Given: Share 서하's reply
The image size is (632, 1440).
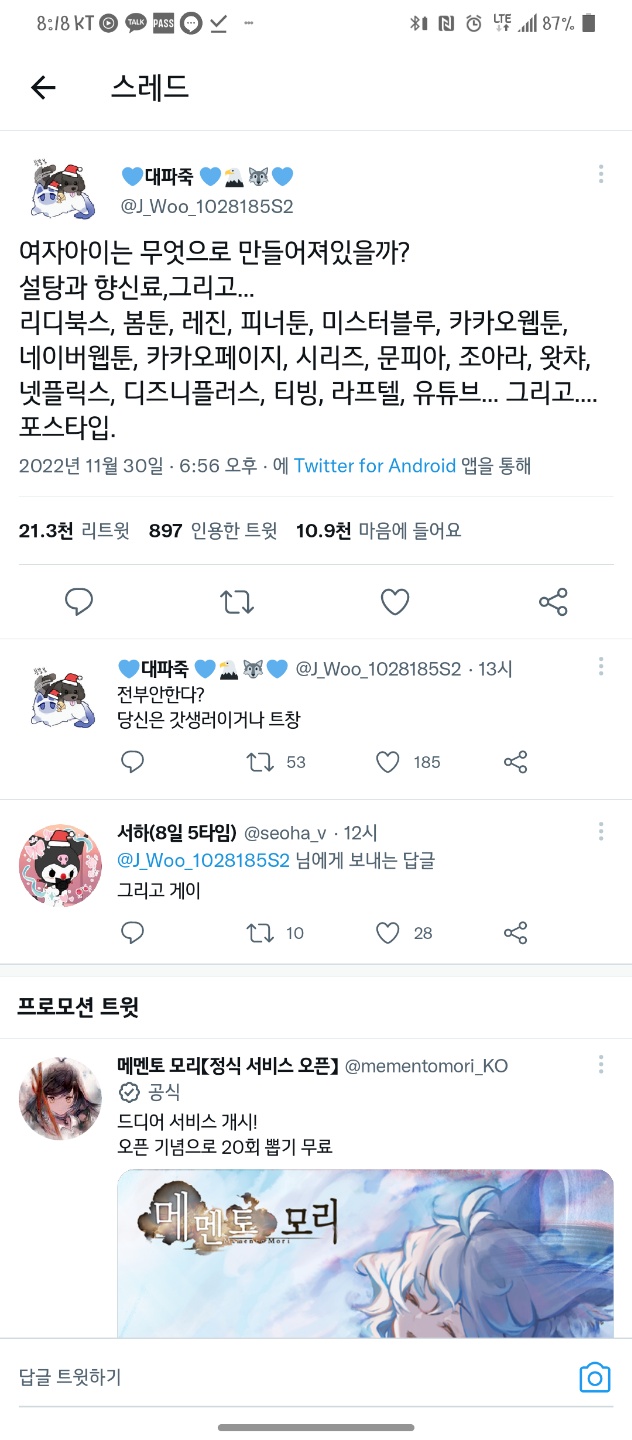Looking at the screenshot, I should pyautogui.click(x=516, y=933).
